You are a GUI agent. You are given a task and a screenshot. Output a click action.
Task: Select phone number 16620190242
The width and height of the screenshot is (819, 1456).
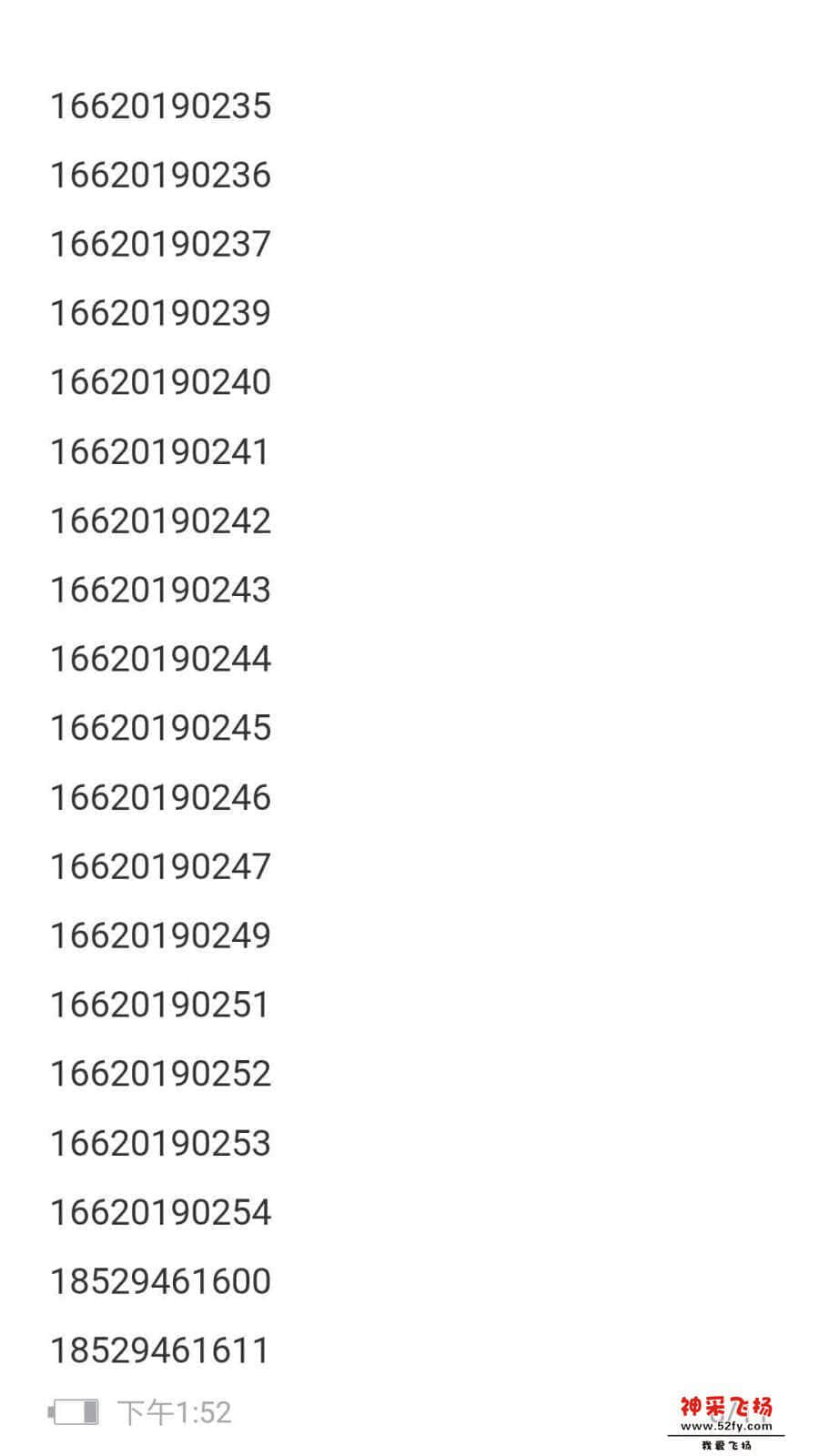coord(159,521)
